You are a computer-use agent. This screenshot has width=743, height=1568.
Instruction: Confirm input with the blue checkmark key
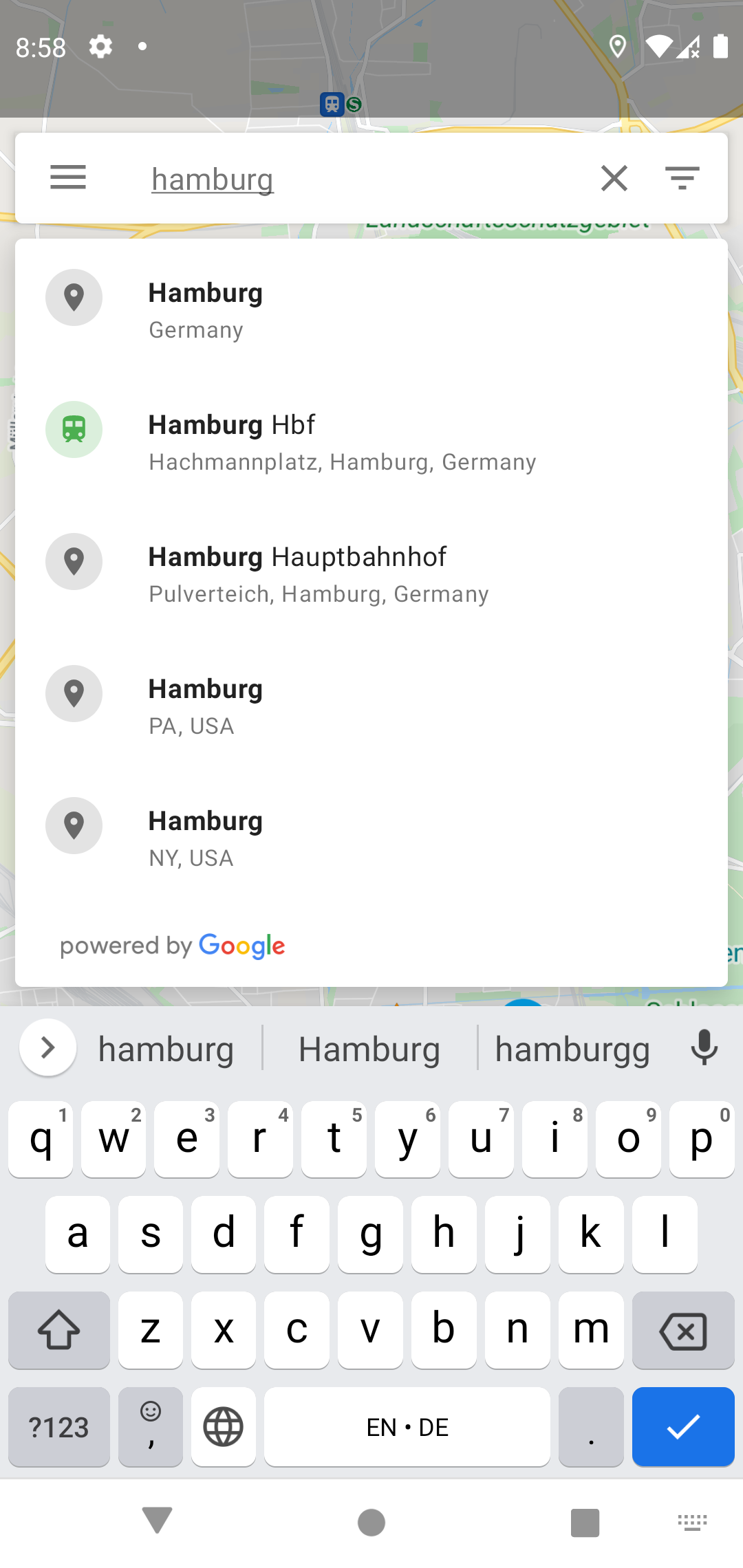point(682,1427)
